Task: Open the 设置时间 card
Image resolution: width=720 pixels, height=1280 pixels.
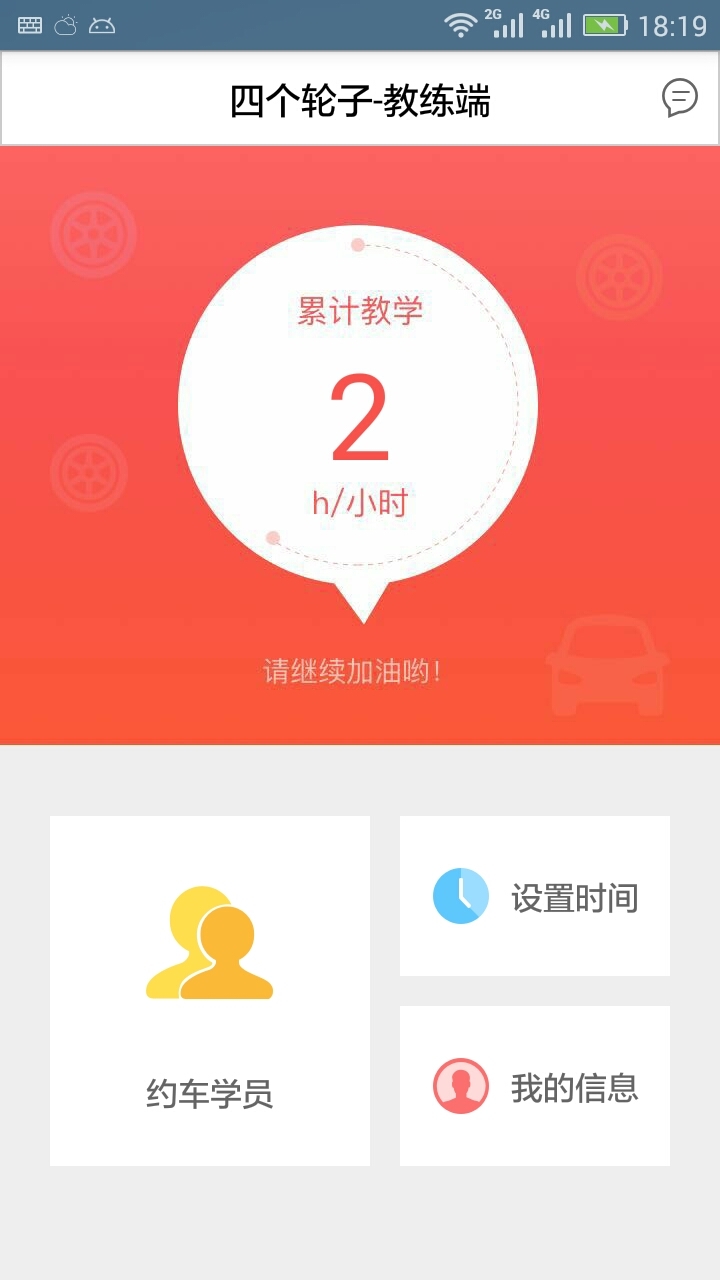Action: (x=534, y=895)
